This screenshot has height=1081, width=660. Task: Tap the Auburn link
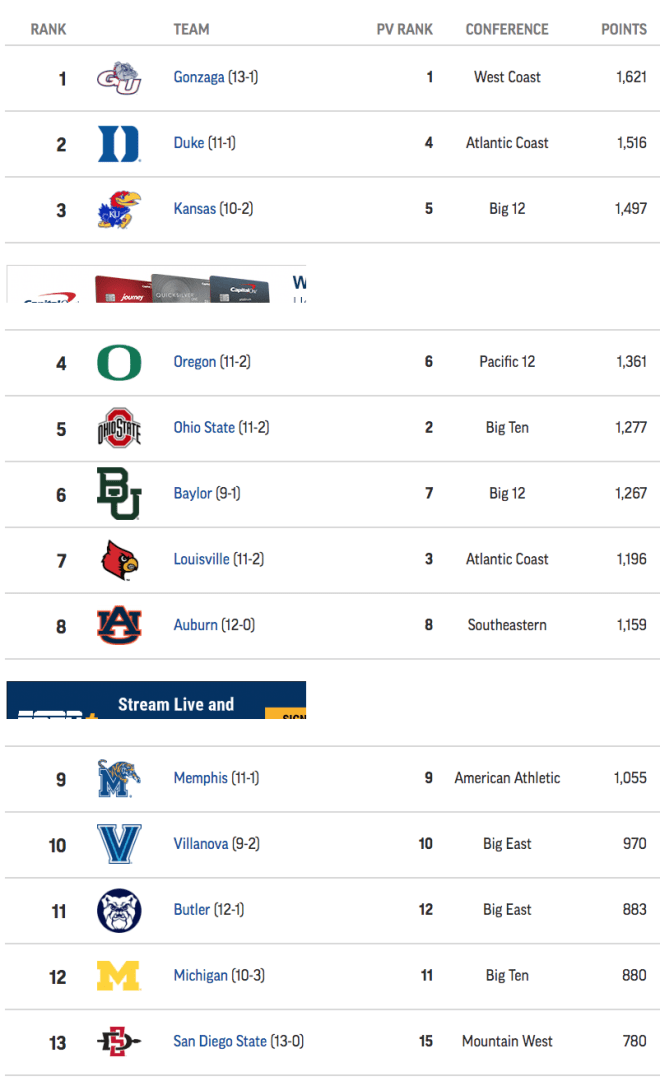coord(195,625)
